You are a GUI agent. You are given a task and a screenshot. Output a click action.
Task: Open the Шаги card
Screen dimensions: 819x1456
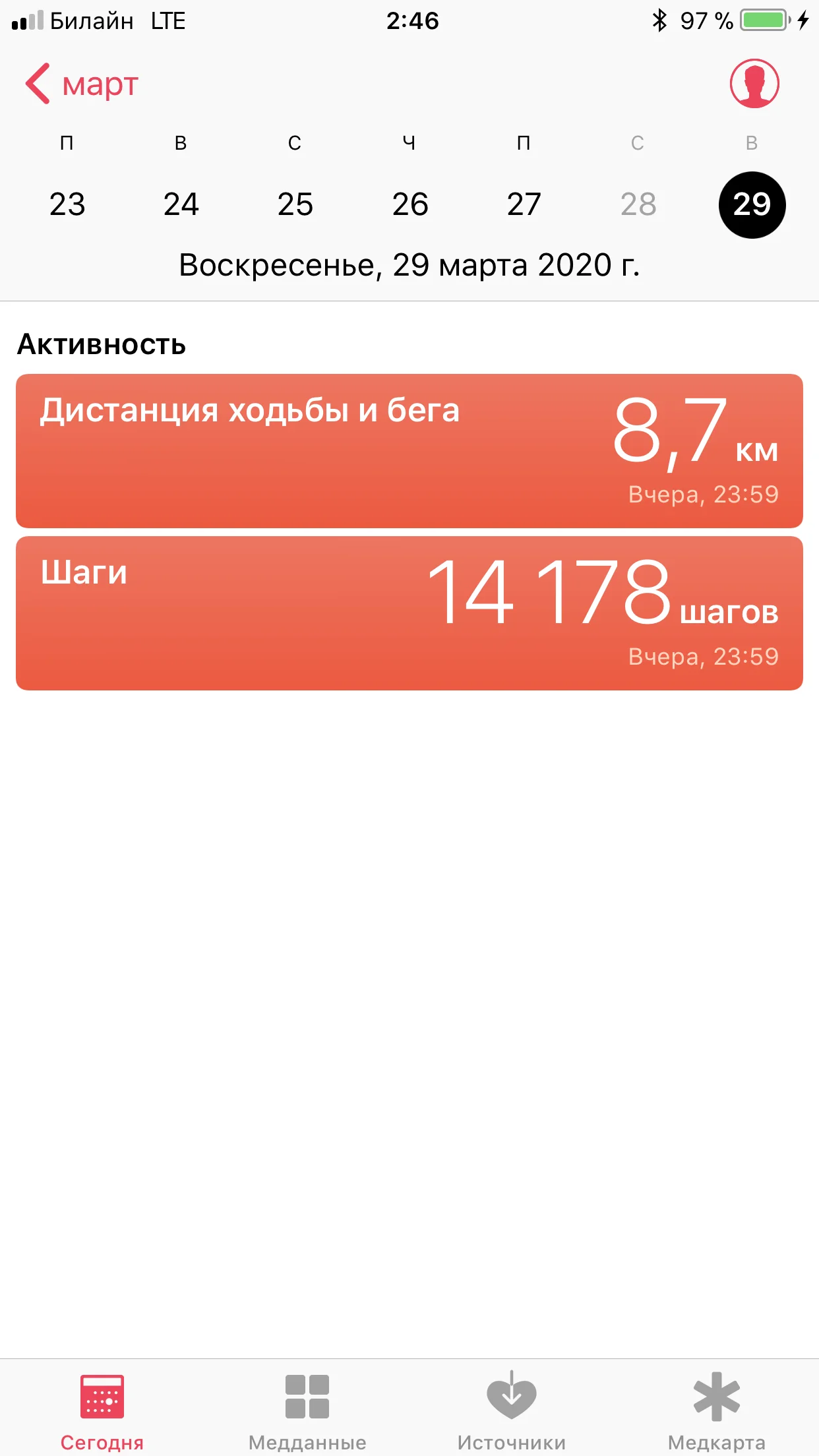pos(409,613)
